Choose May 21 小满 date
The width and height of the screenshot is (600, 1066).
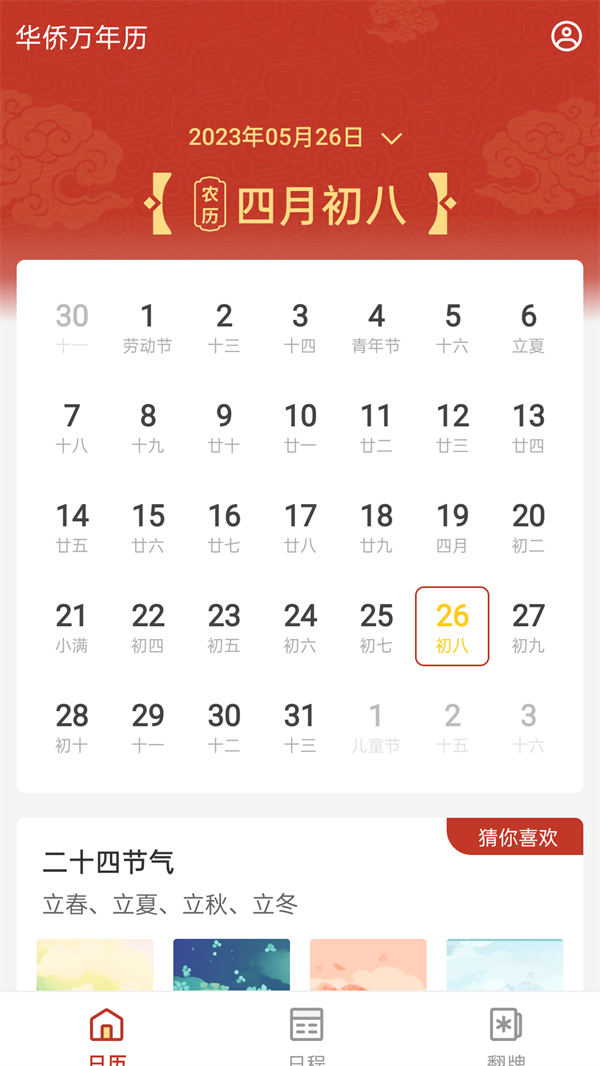point(72,628)
